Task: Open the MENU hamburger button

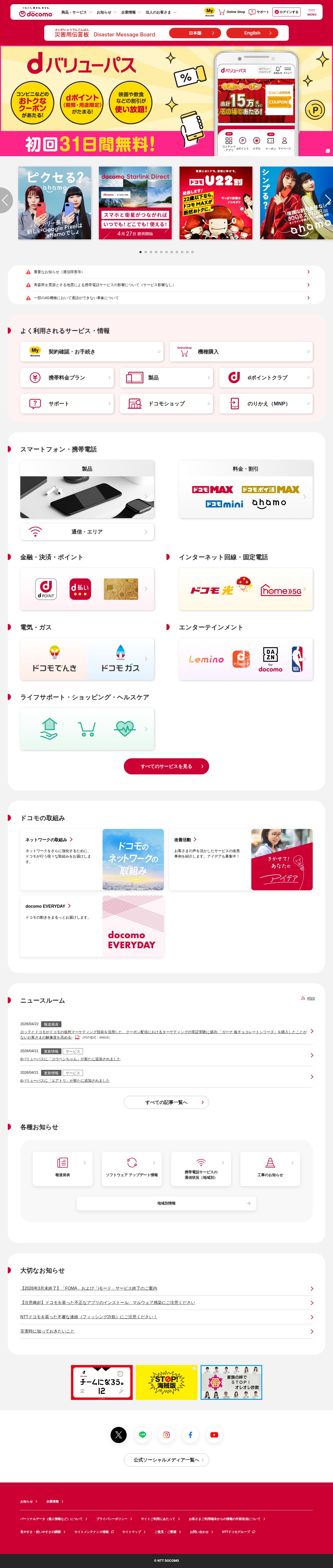Action: pyautogui.click(x=312, y=12)
